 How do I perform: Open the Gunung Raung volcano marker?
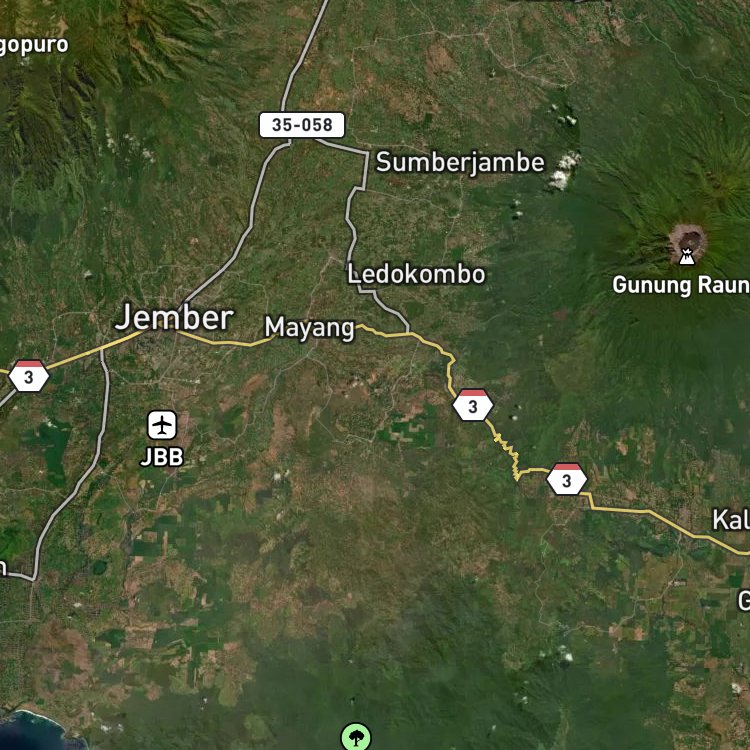point(686,257)
